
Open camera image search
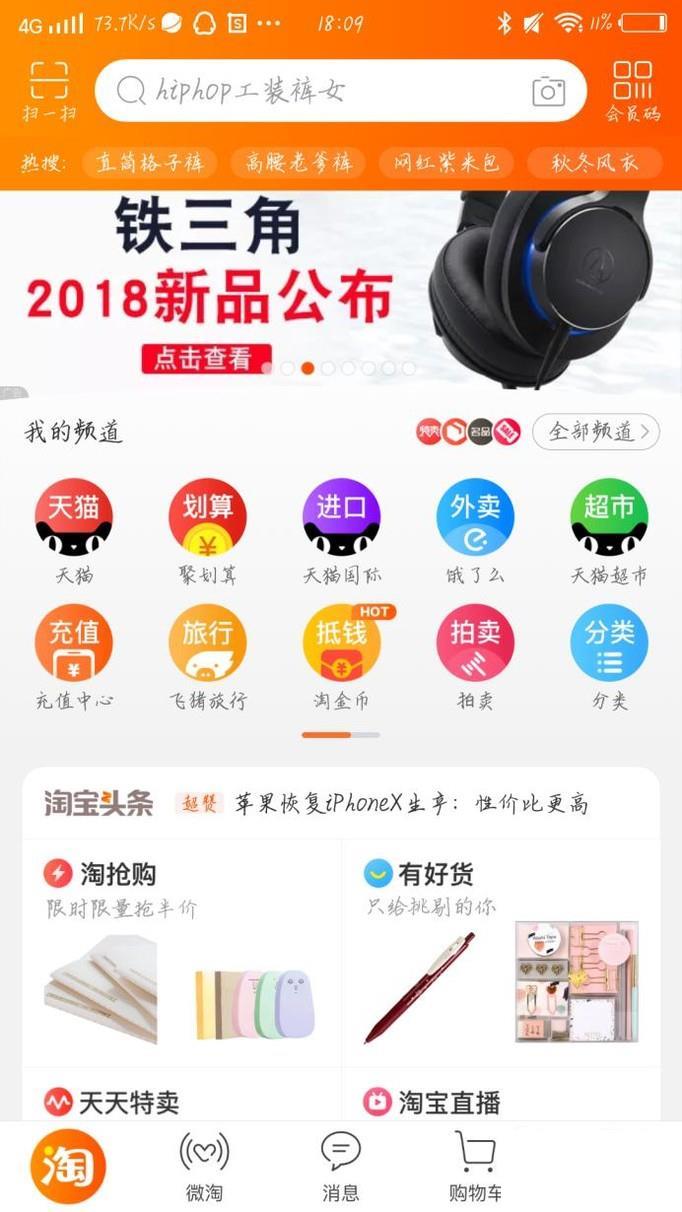548,92
